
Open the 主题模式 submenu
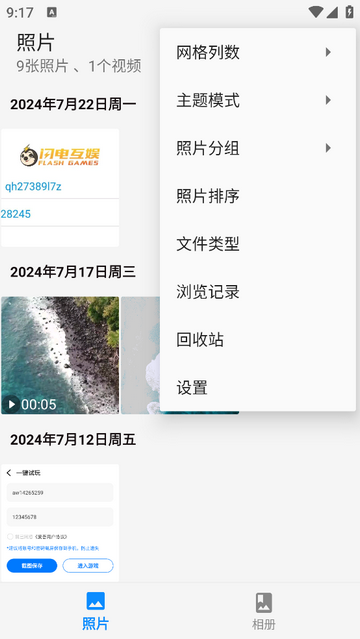point(258,100)
